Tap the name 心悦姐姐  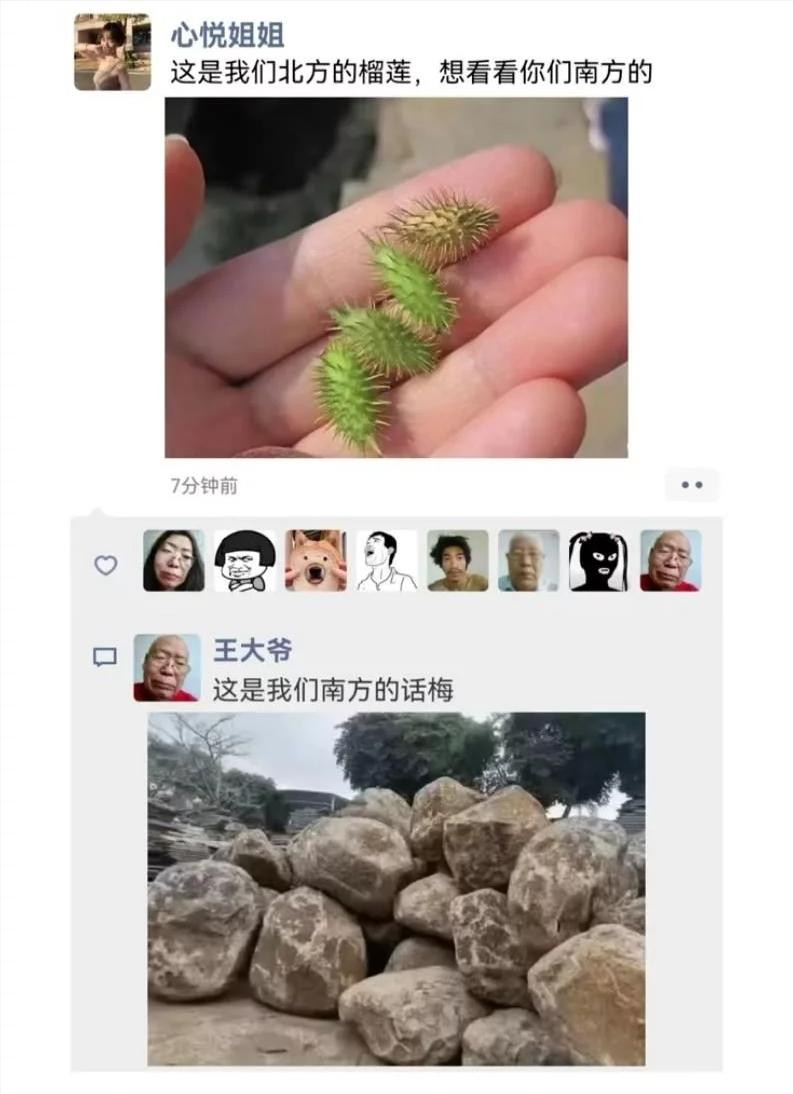tap(227, 35)
